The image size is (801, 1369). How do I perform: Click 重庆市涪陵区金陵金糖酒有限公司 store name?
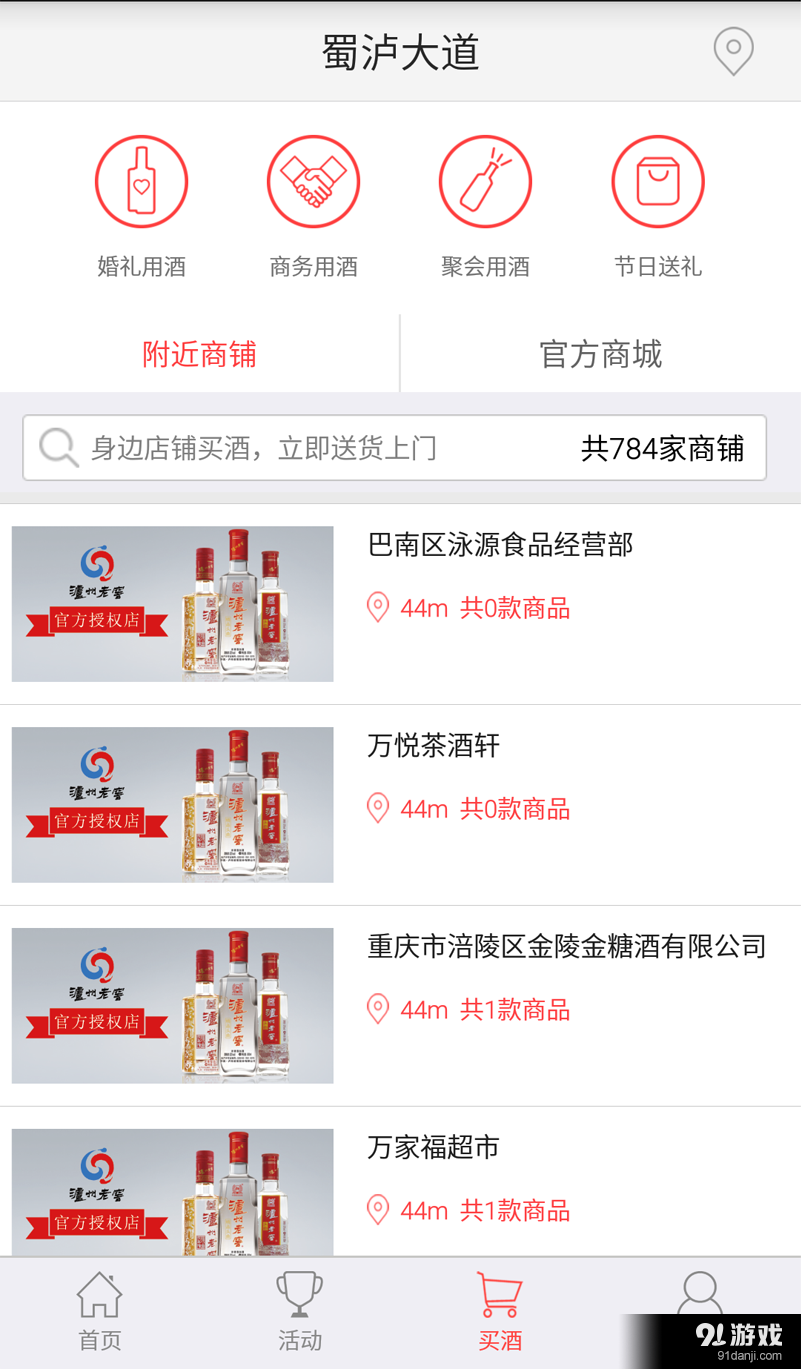click(x=566, y=946)
